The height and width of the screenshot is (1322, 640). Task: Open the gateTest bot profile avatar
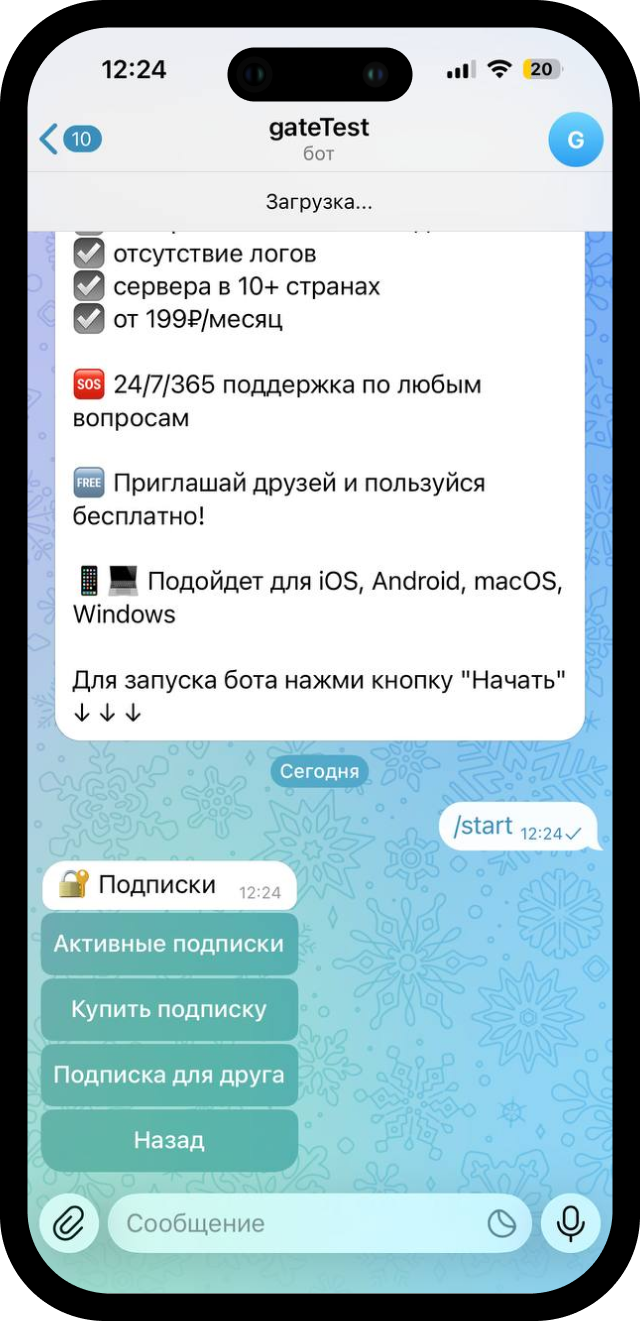575,139
